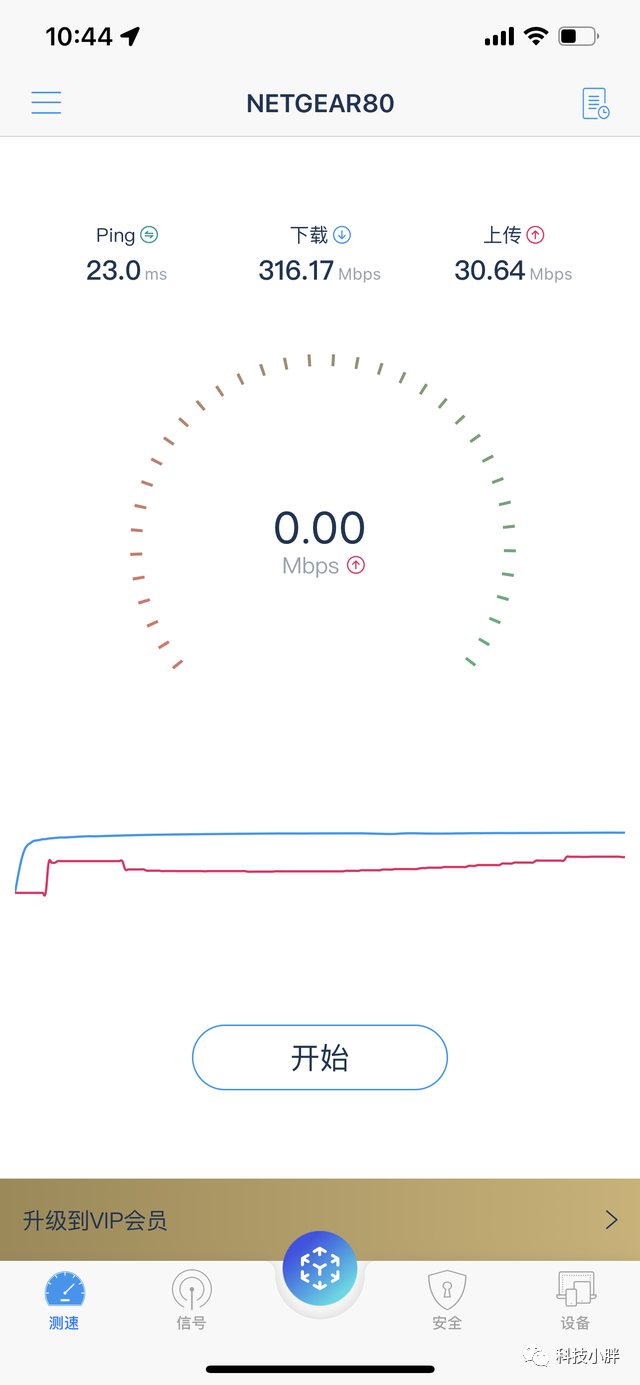Open the 升级到VIP会员 upgrade banner
The height and width of the screenshot is (1385, 640).
click(x=320, y=1220)
